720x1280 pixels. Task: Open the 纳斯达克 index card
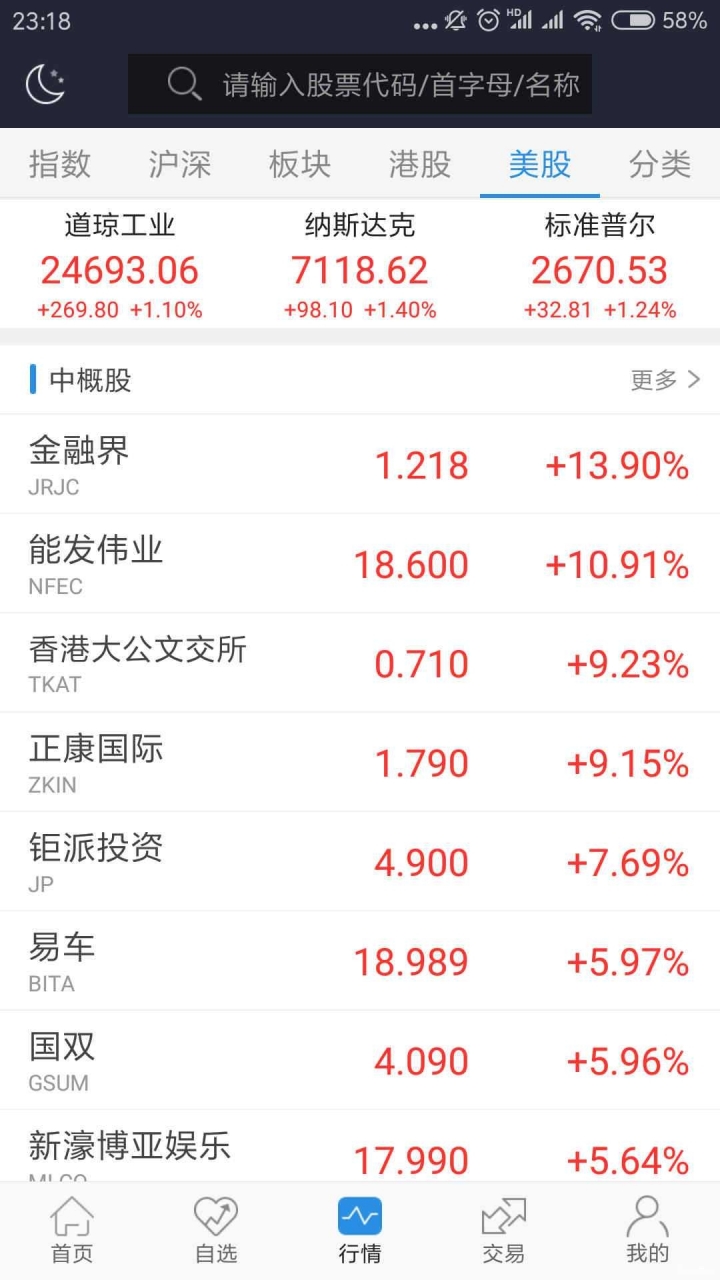tap(360, 266)
